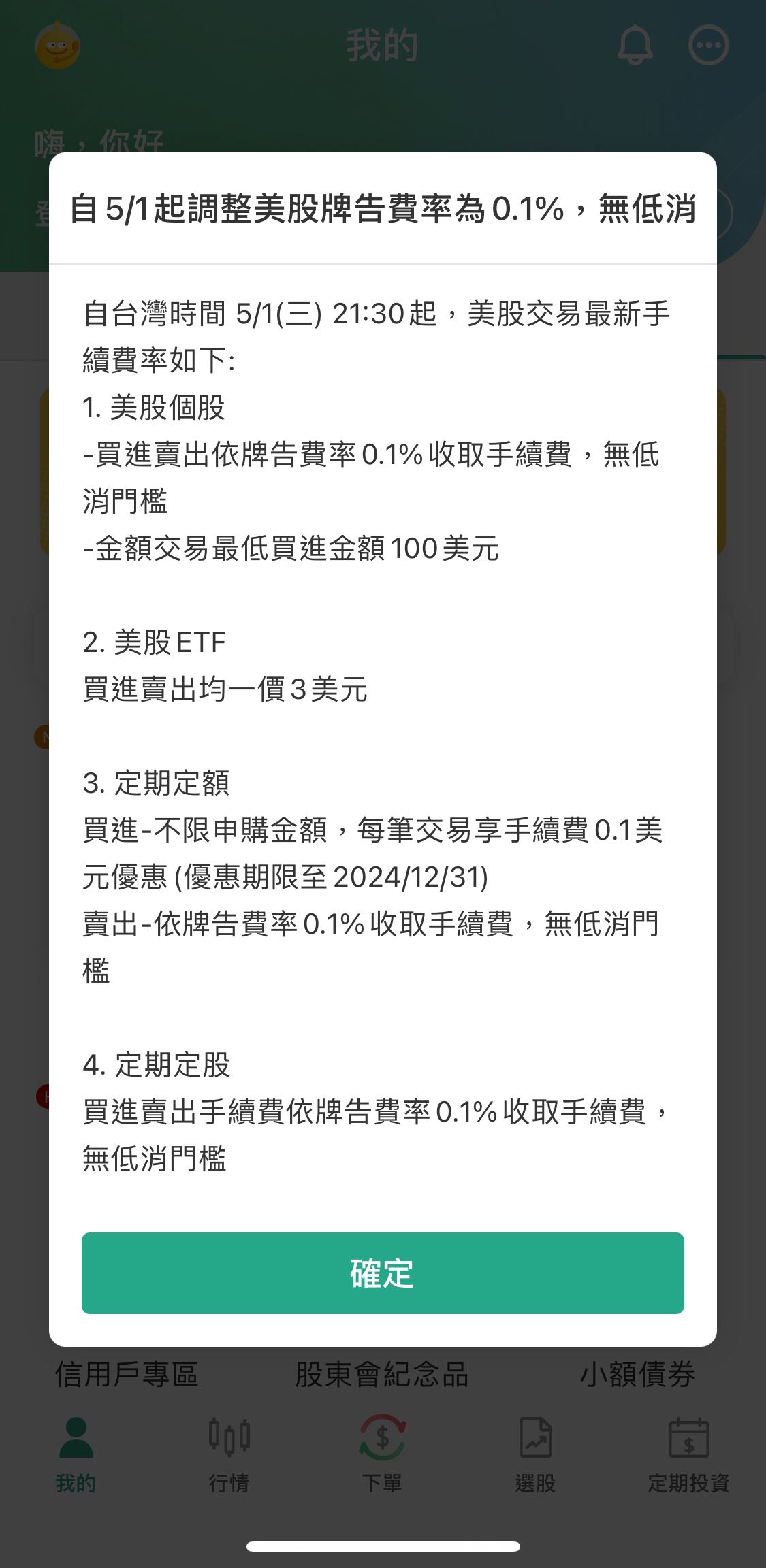
Task: Open 小額債券 small bonds section
Action: (x=639, y=1373)
